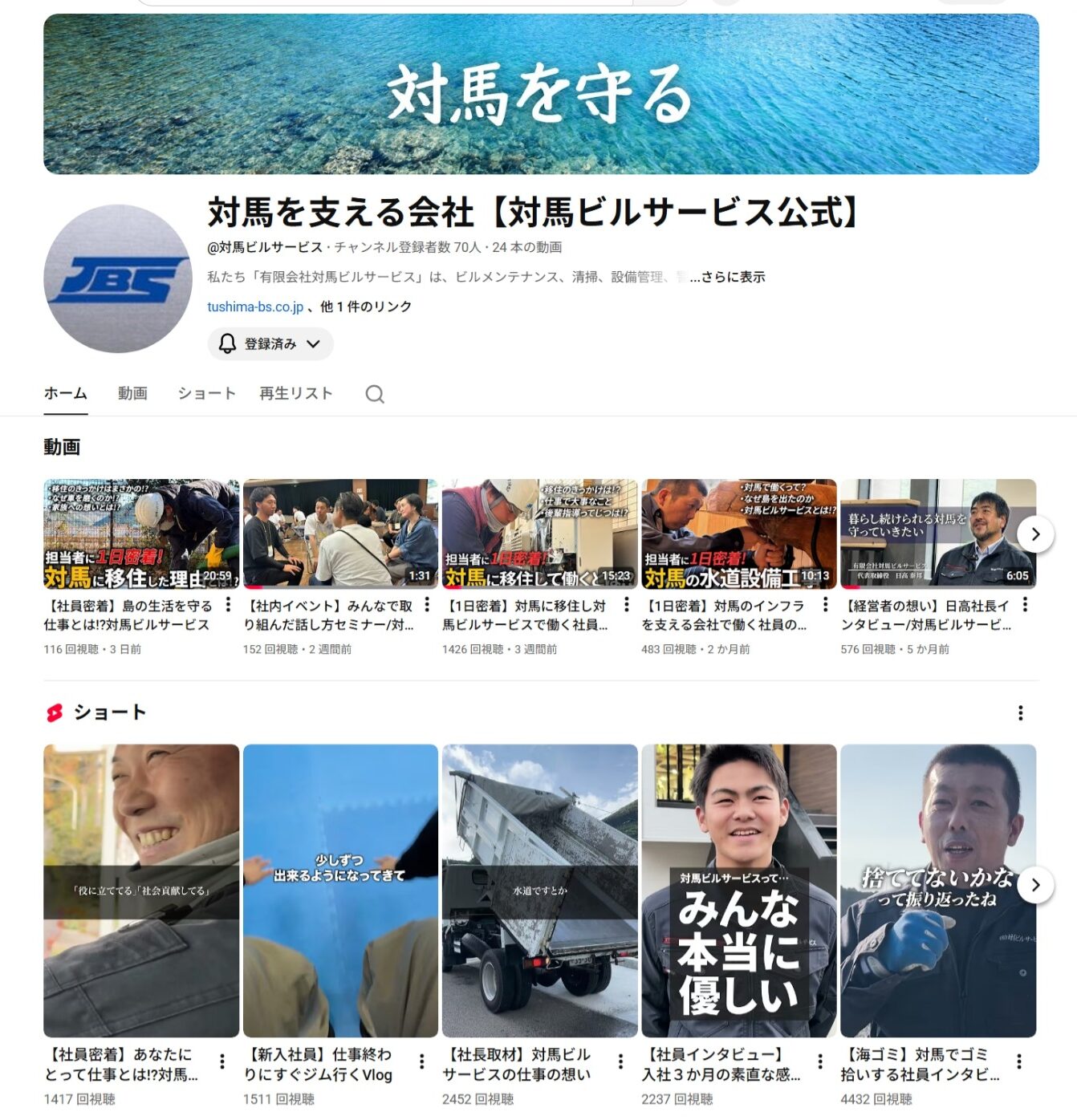Switch to the 動画 tab
Image resolution: width=1077 pixels, height=1120 pixels.
point(133,394)
